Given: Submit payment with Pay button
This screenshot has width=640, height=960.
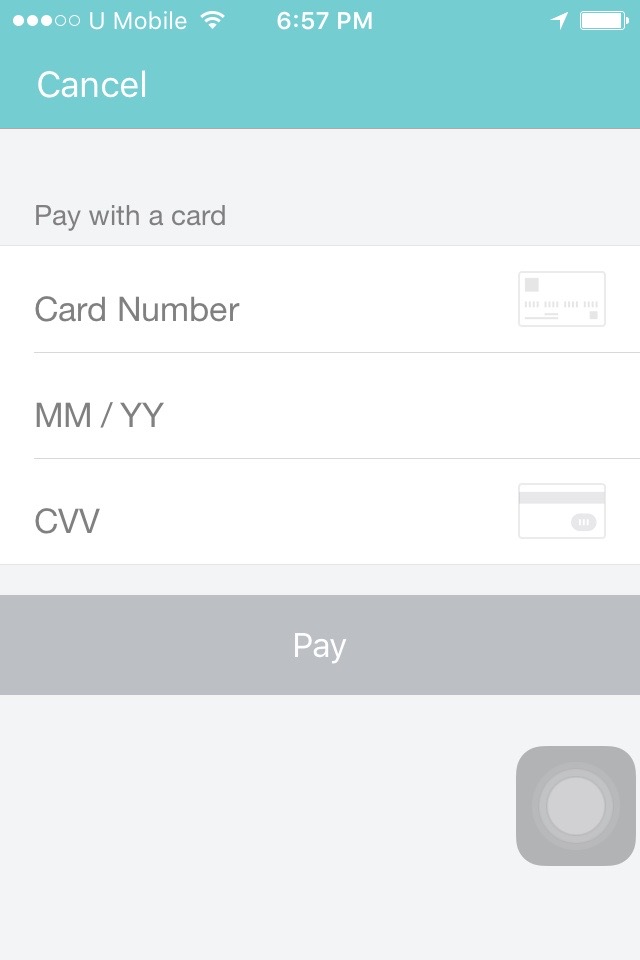Looking at the screenshot, I should coord(320,645).
